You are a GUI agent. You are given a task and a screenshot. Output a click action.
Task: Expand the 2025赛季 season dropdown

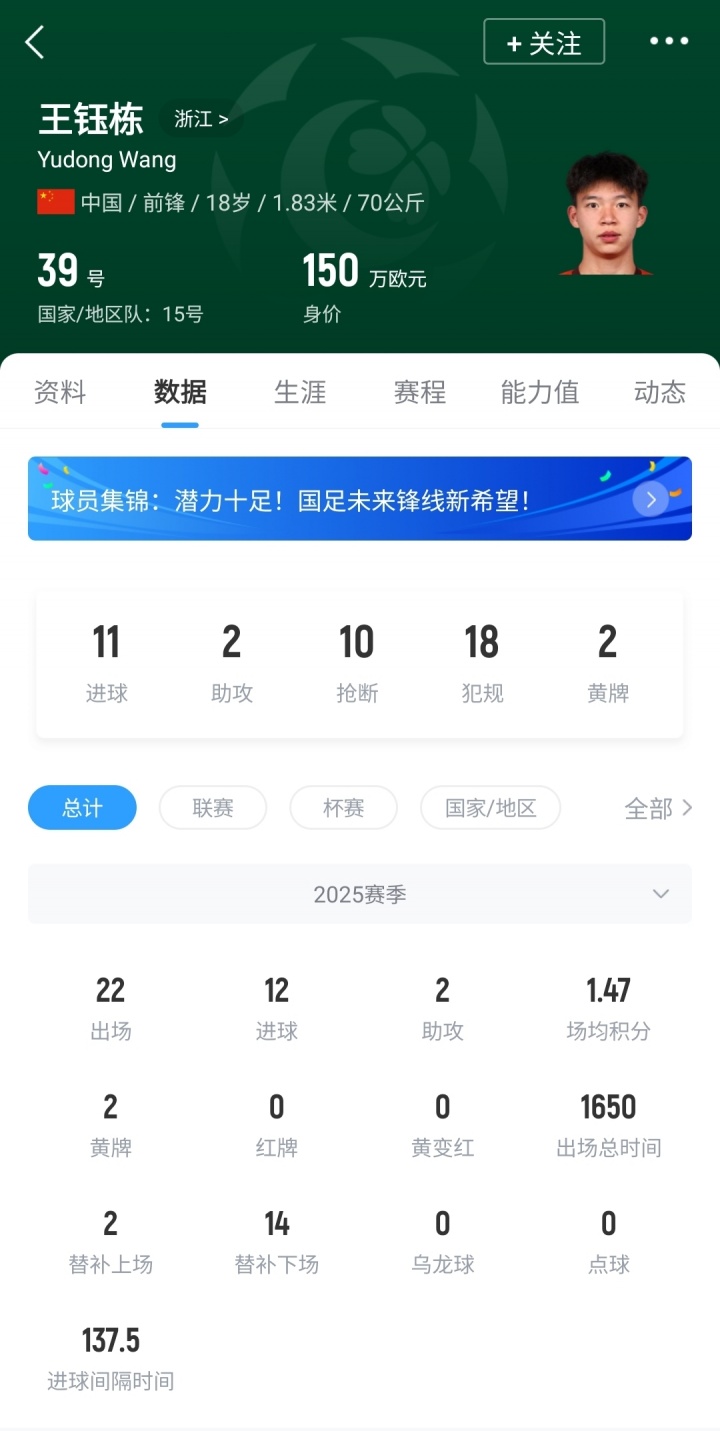coord(360,894)
